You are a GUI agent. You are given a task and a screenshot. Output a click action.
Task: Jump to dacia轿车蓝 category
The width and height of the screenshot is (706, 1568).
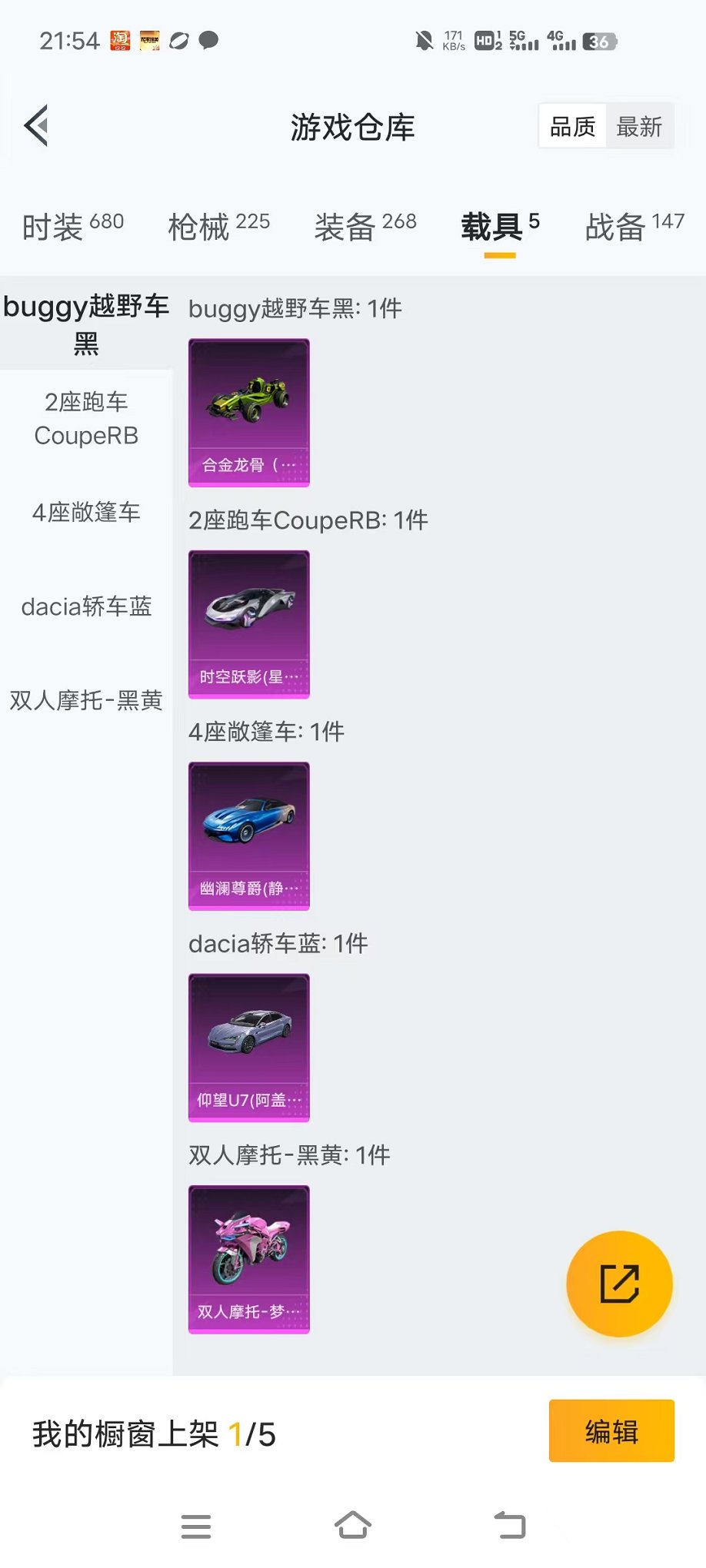point(86,606)
